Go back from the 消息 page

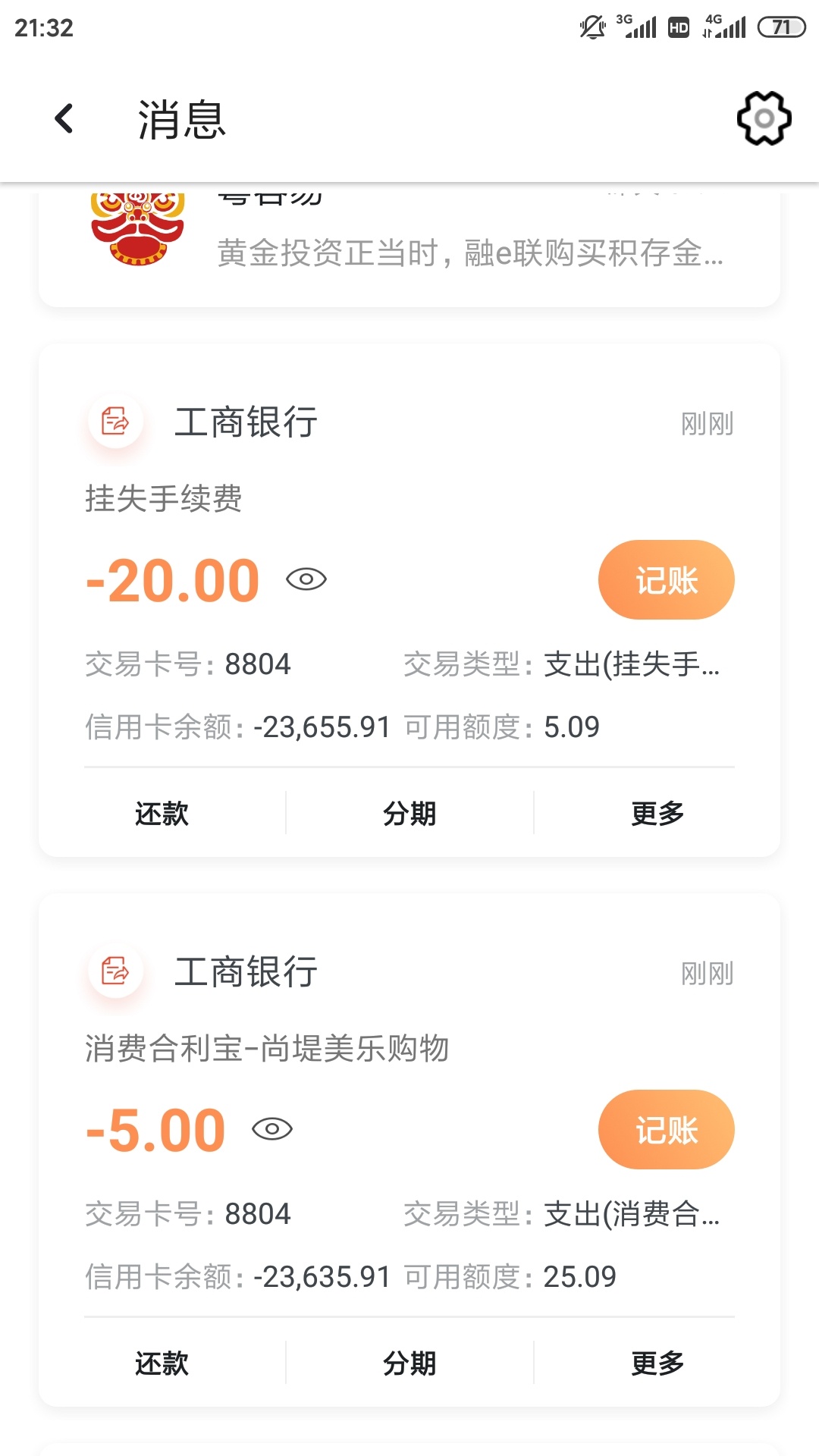coord(64,118)
